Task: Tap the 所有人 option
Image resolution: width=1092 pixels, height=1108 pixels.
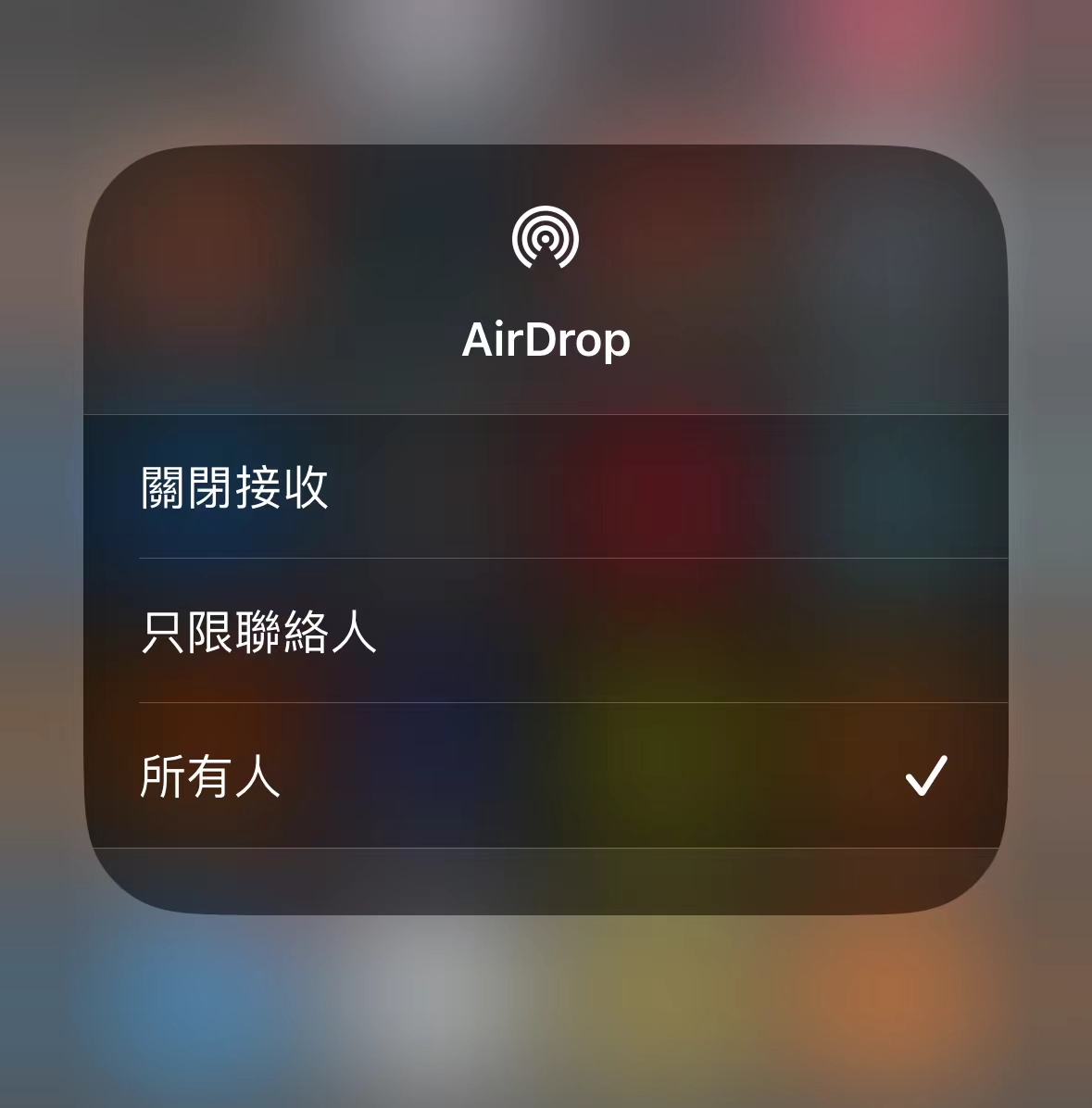Action: click(210, 776)
